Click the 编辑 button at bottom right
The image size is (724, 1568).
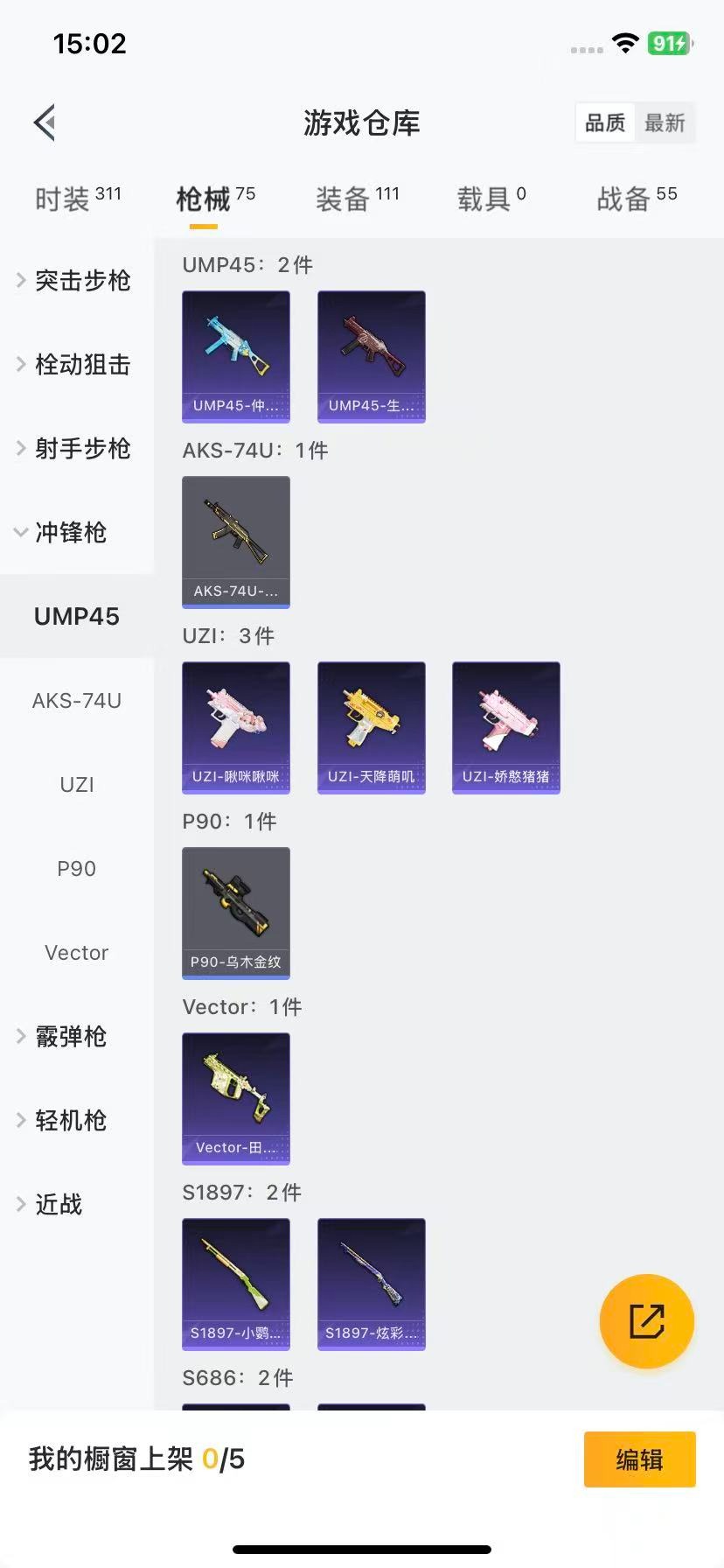[x=639, y=1459]
